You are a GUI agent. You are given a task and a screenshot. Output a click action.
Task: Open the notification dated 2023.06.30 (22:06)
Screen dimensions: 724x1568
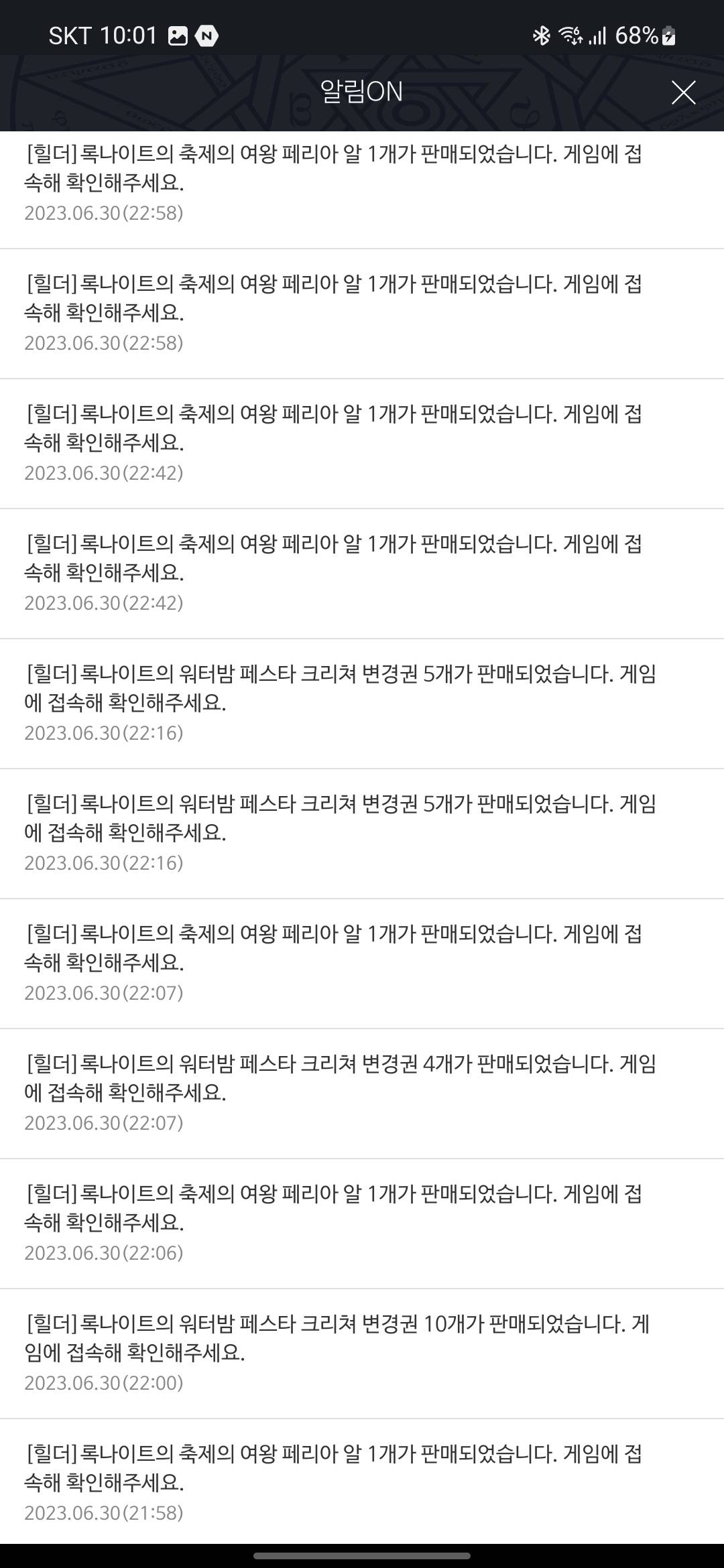pos(362,1224)
